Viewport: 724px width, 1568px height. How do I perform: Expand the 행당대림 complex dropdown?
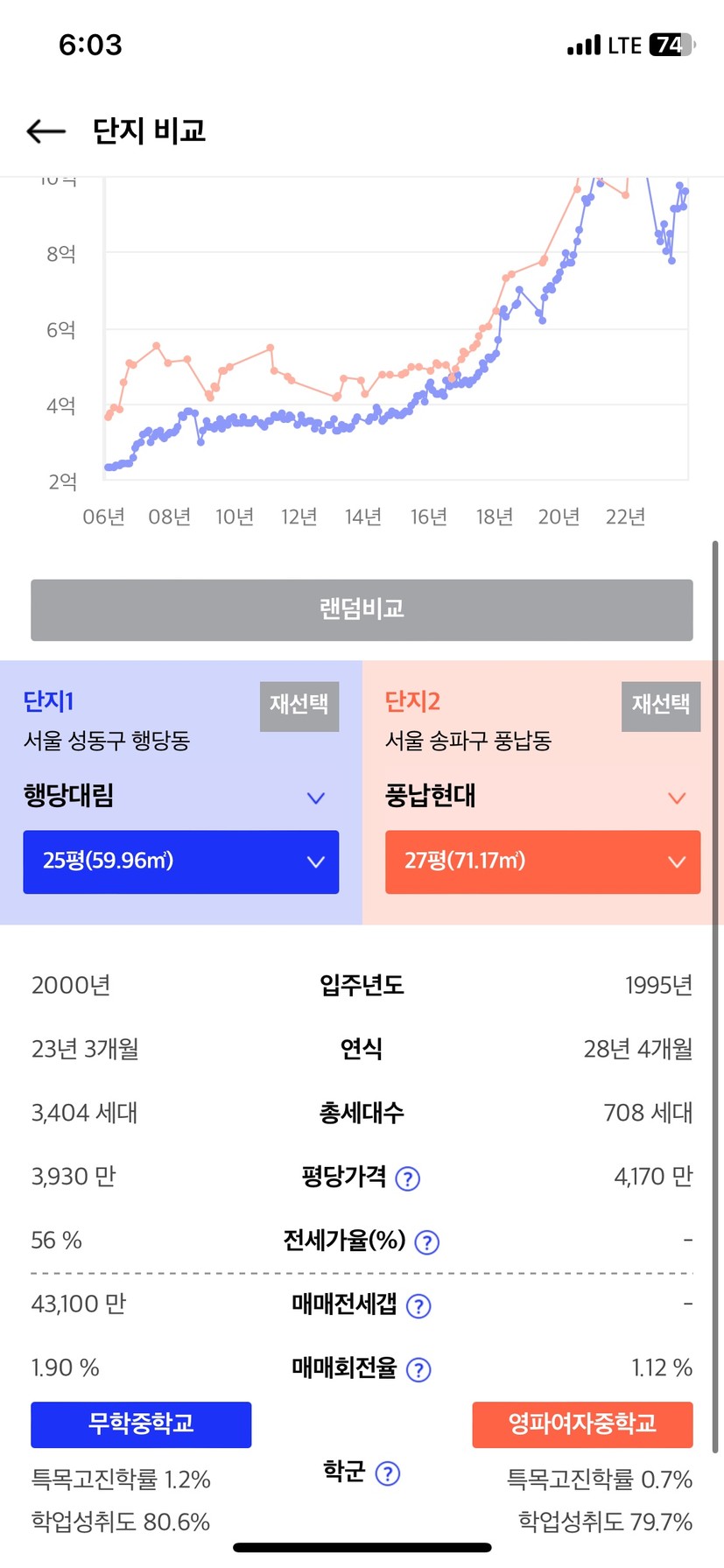[180, 797]
